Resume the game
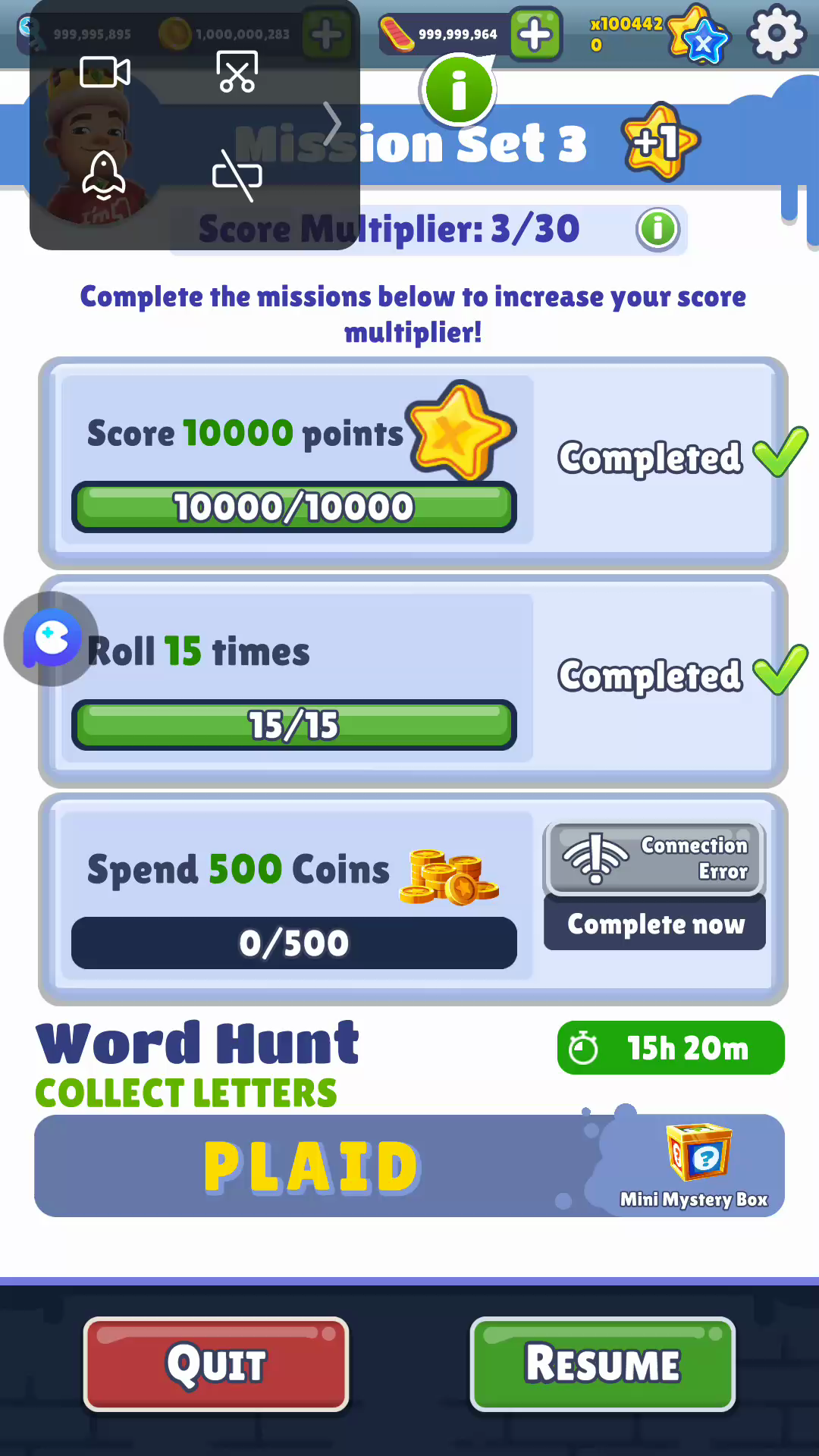This screenshot has height=1456, width=819. [603, 1363]
